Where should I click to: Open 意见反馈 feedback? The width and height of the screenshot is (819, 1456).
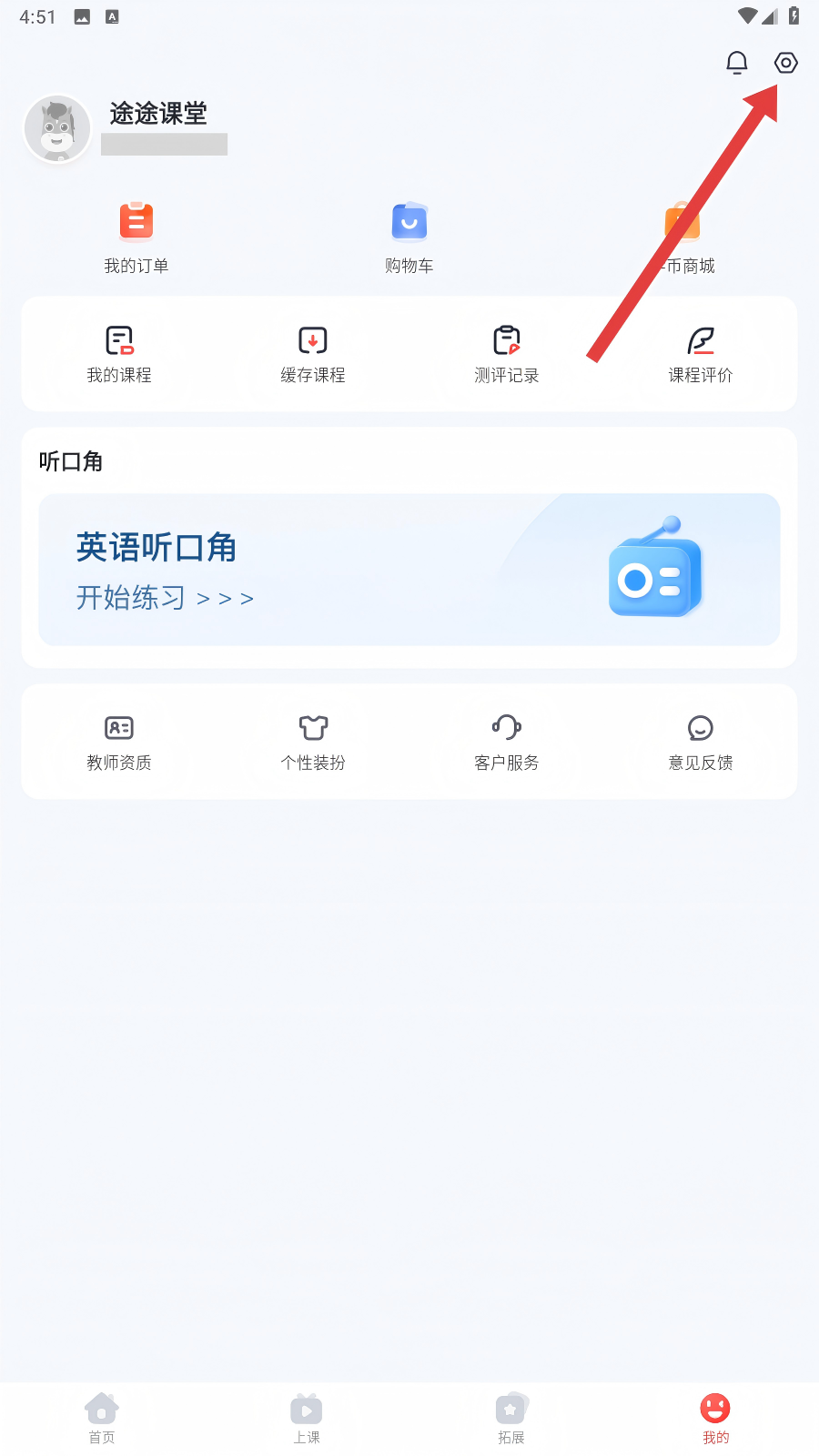[x=701, y=742]
